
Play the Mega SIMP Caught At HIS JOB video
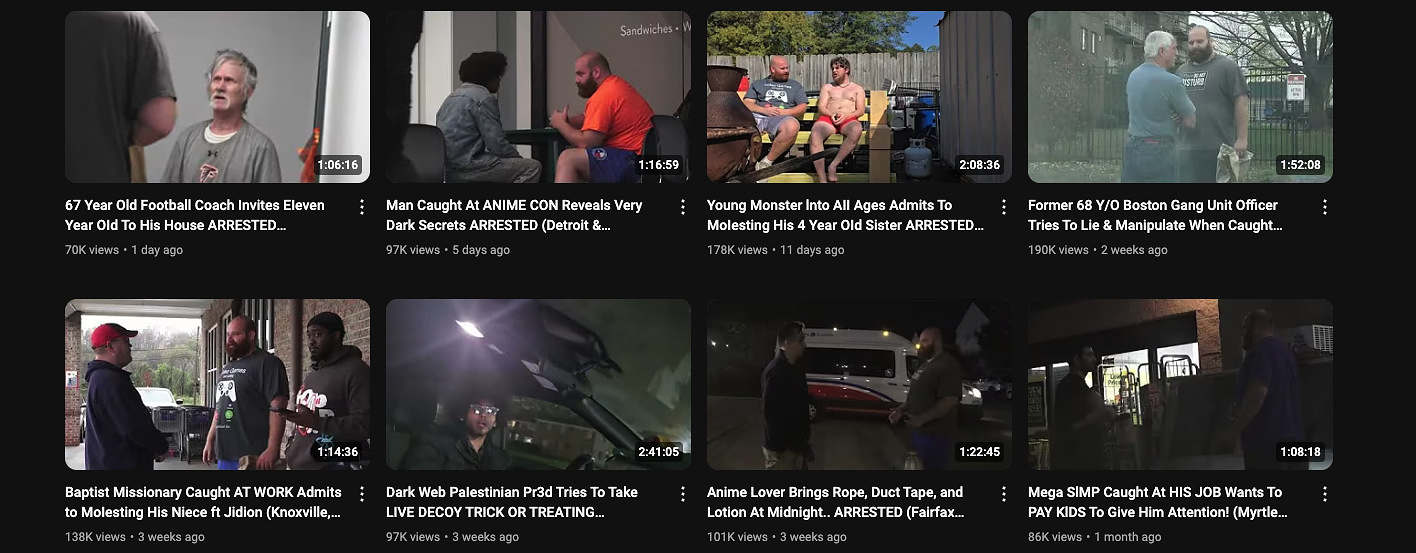1180,384
